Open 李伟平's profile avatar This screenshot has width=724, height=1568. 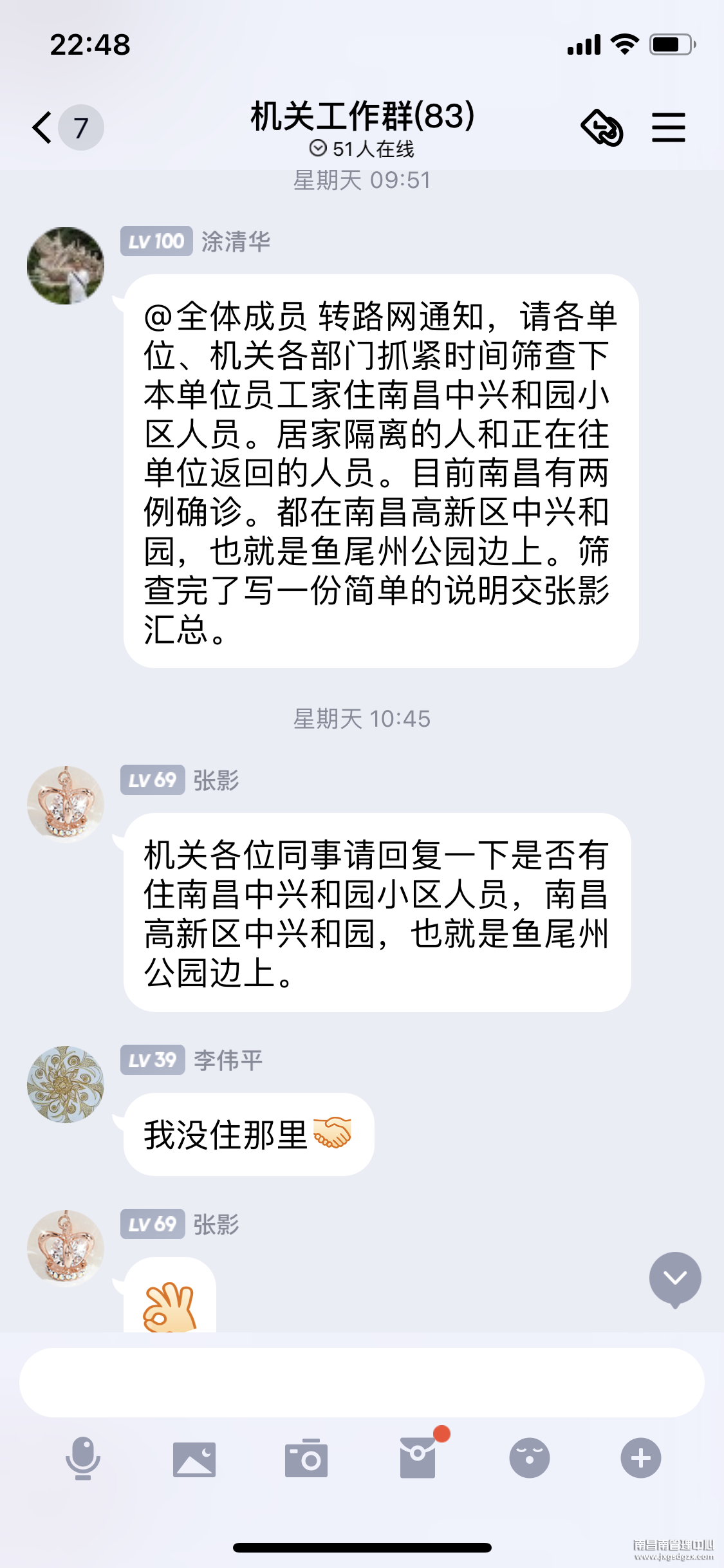point(66,1085)
